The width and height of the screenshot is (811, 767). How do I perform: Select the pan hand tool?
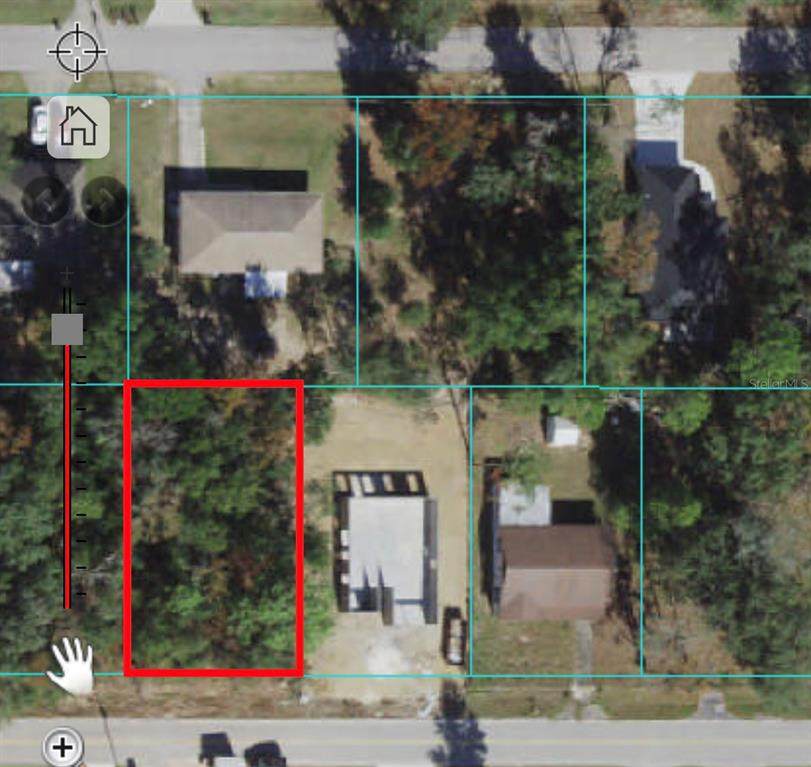pyautogui.click(x=73, y=665)
